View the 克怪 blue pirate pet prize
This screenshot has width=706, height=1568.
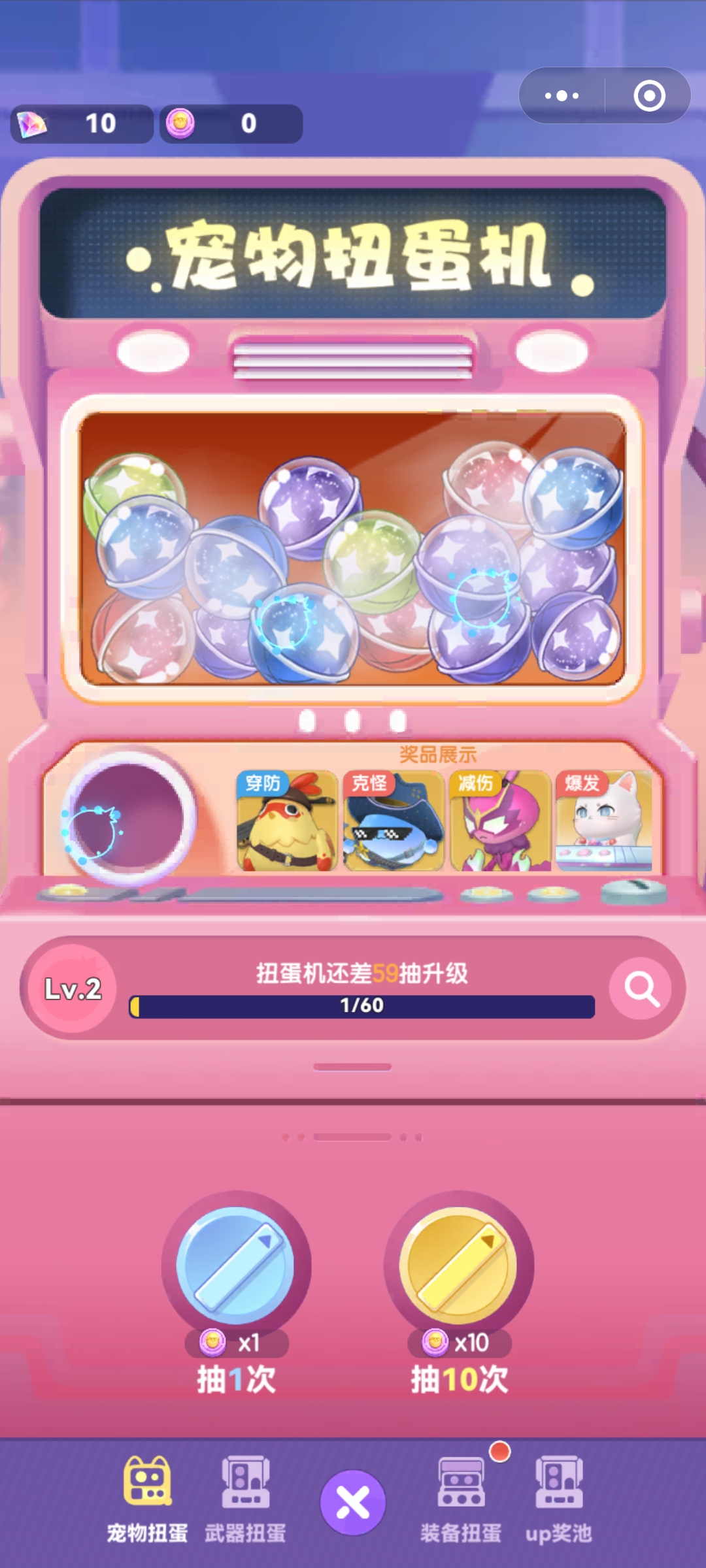pyautogui.click(x=394, y=821)
